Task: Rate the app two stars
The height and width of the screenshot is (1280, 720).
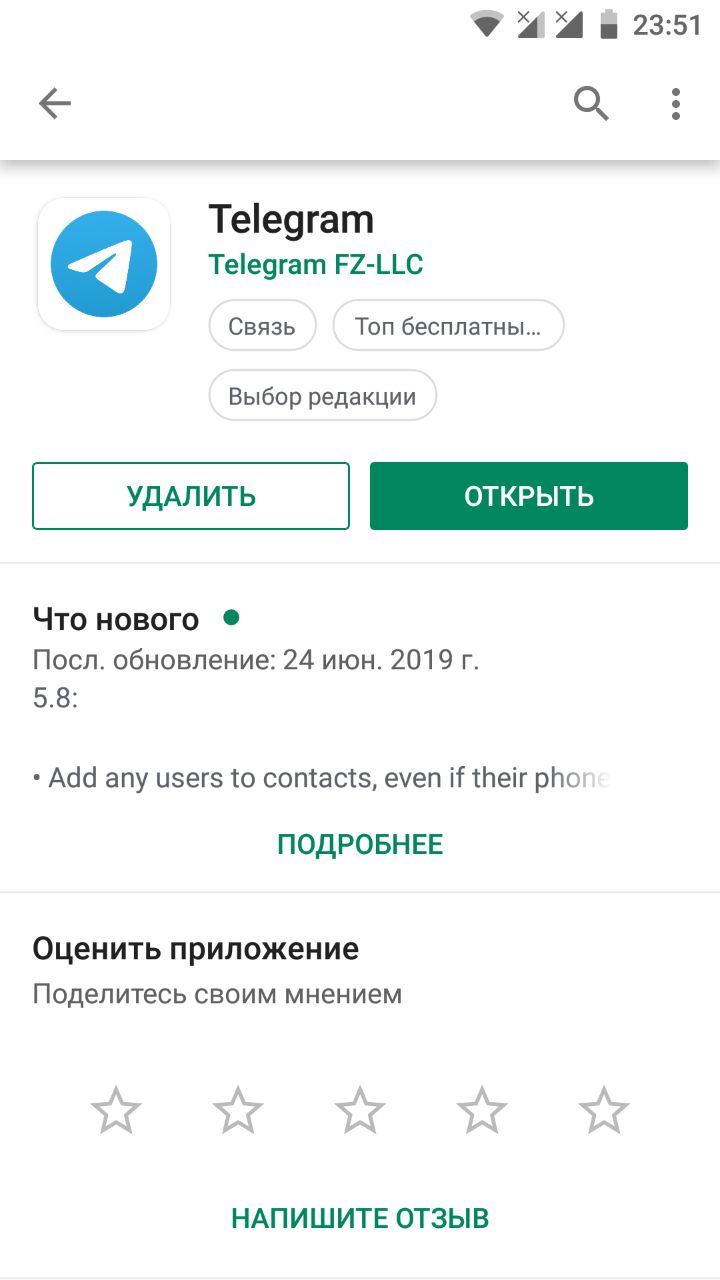Action: [238, 1110]
